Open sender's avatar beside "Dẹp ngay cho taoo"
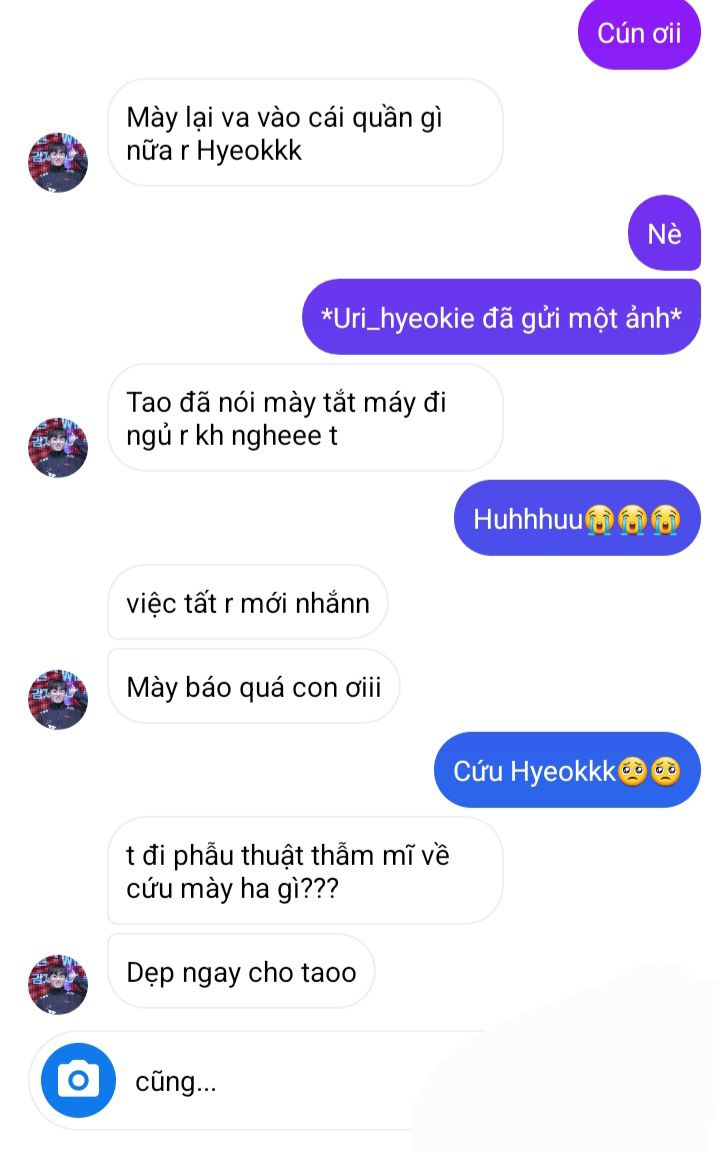Image resolution: width=720 pixels, height=1151 pixels. coord(58,984)
